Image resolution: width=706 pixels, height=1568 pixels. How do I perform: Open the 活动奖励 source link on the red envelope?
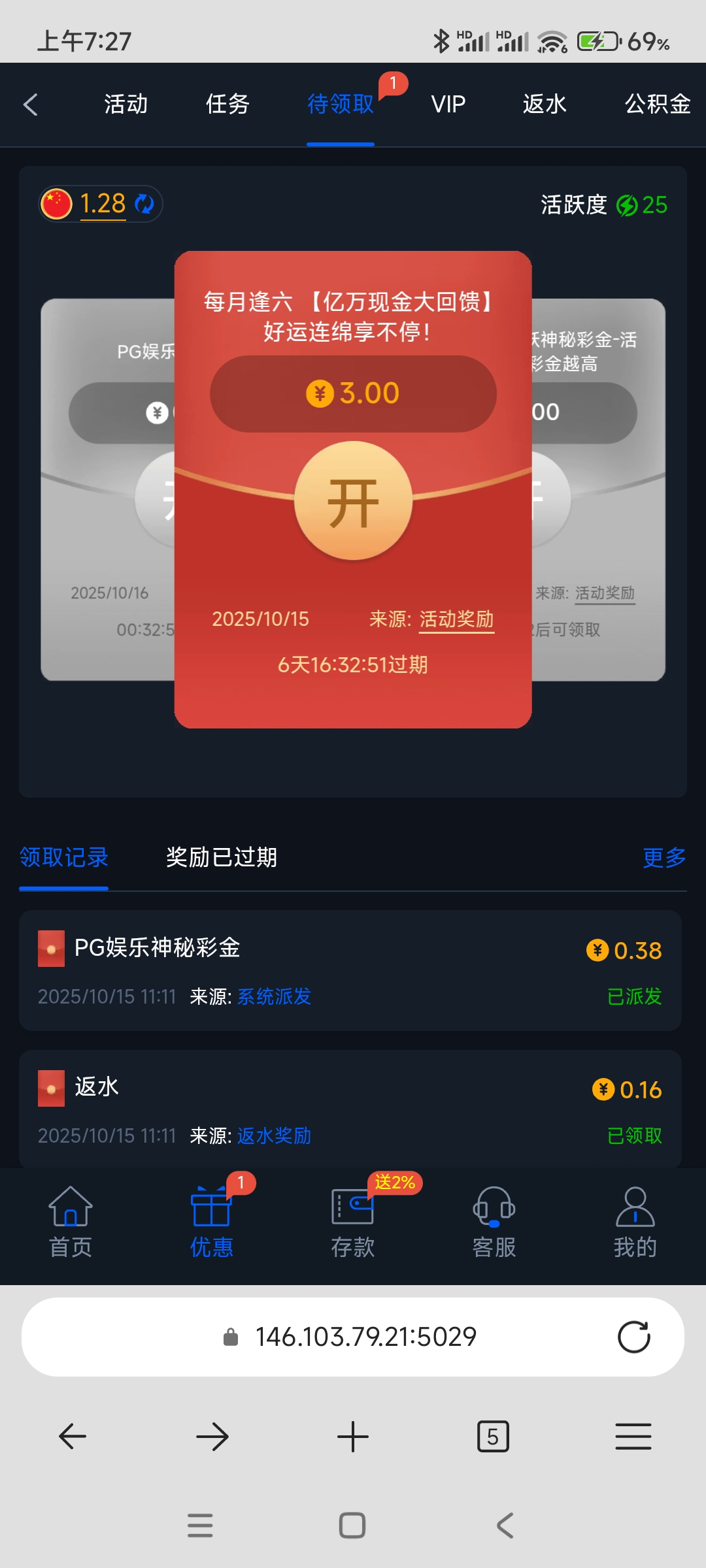(456, 619)
